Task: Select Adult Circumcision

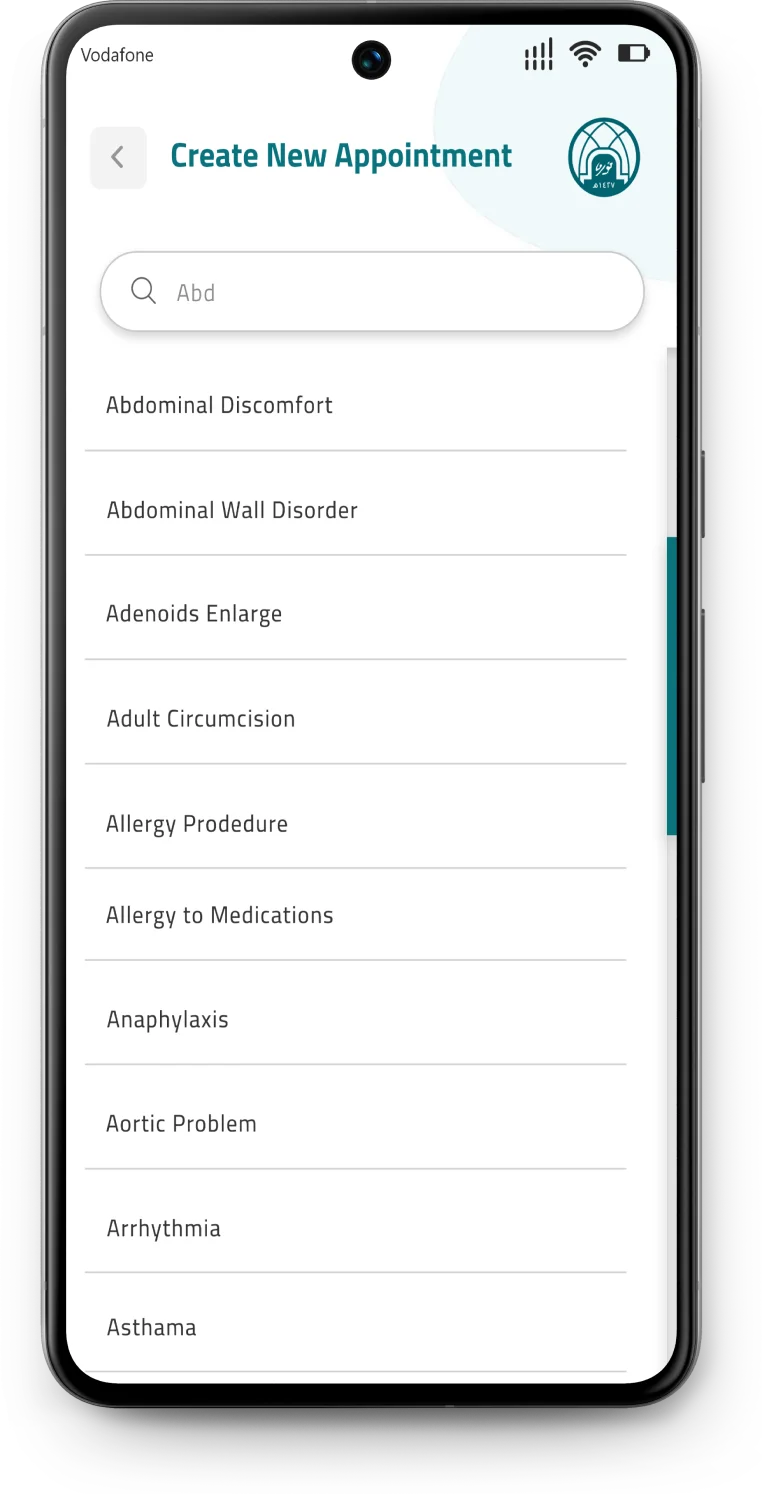Action: pyautogui.click(x=356, y=719)
